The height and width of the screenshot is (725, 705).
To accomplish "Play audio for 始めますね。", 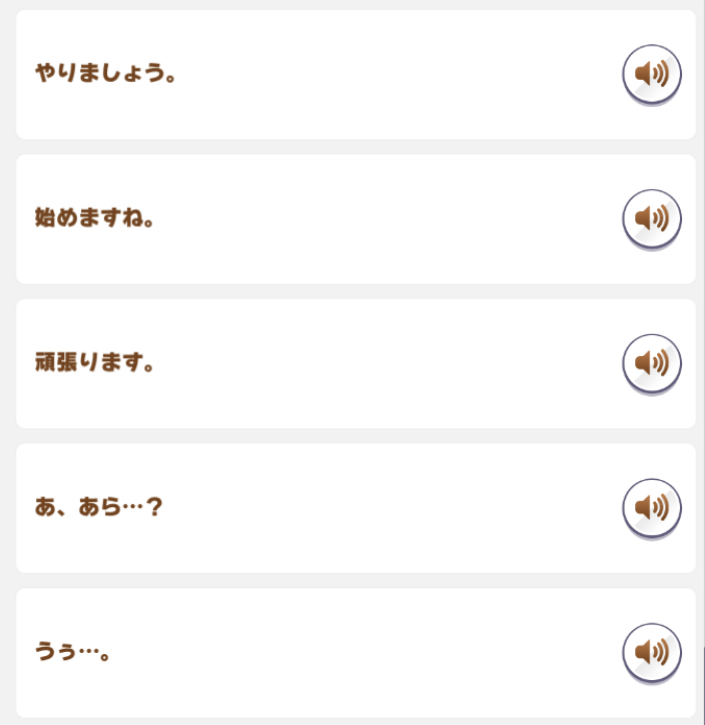I will pyautogui.click(x=651, y=218).
